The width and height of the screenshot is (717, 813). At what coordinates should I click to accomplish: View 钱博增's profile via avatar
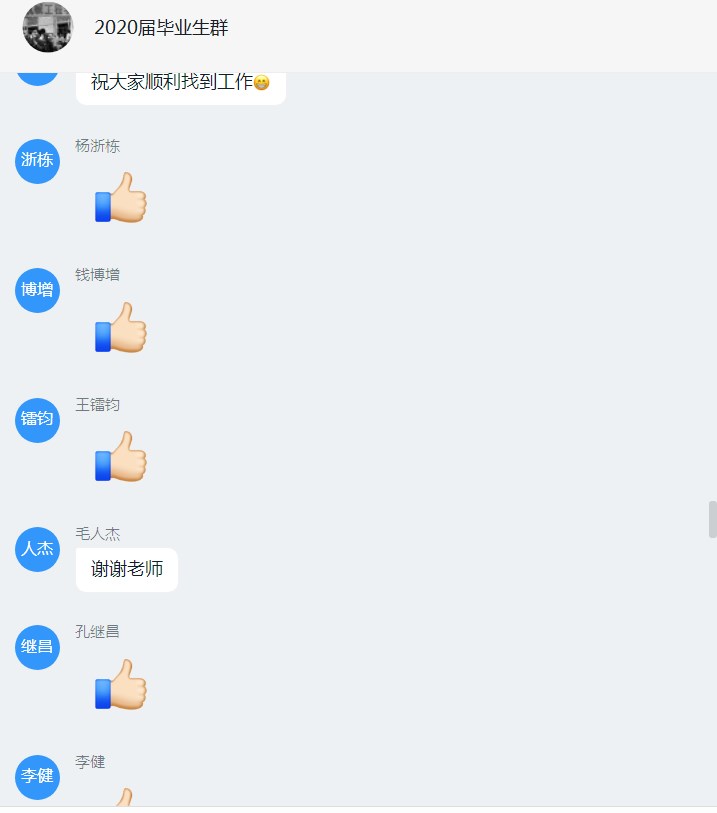point(37,290)
